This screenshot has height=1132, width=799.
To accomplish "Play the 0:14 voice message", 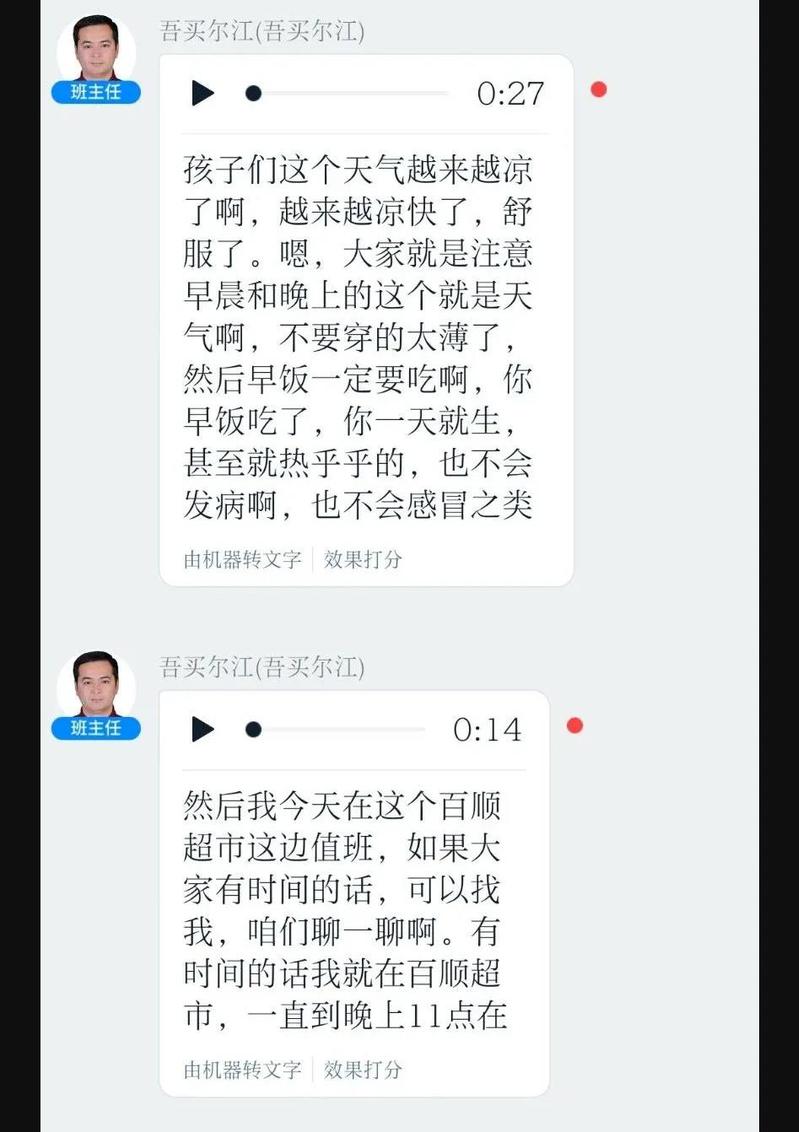I will coord(203,729).
